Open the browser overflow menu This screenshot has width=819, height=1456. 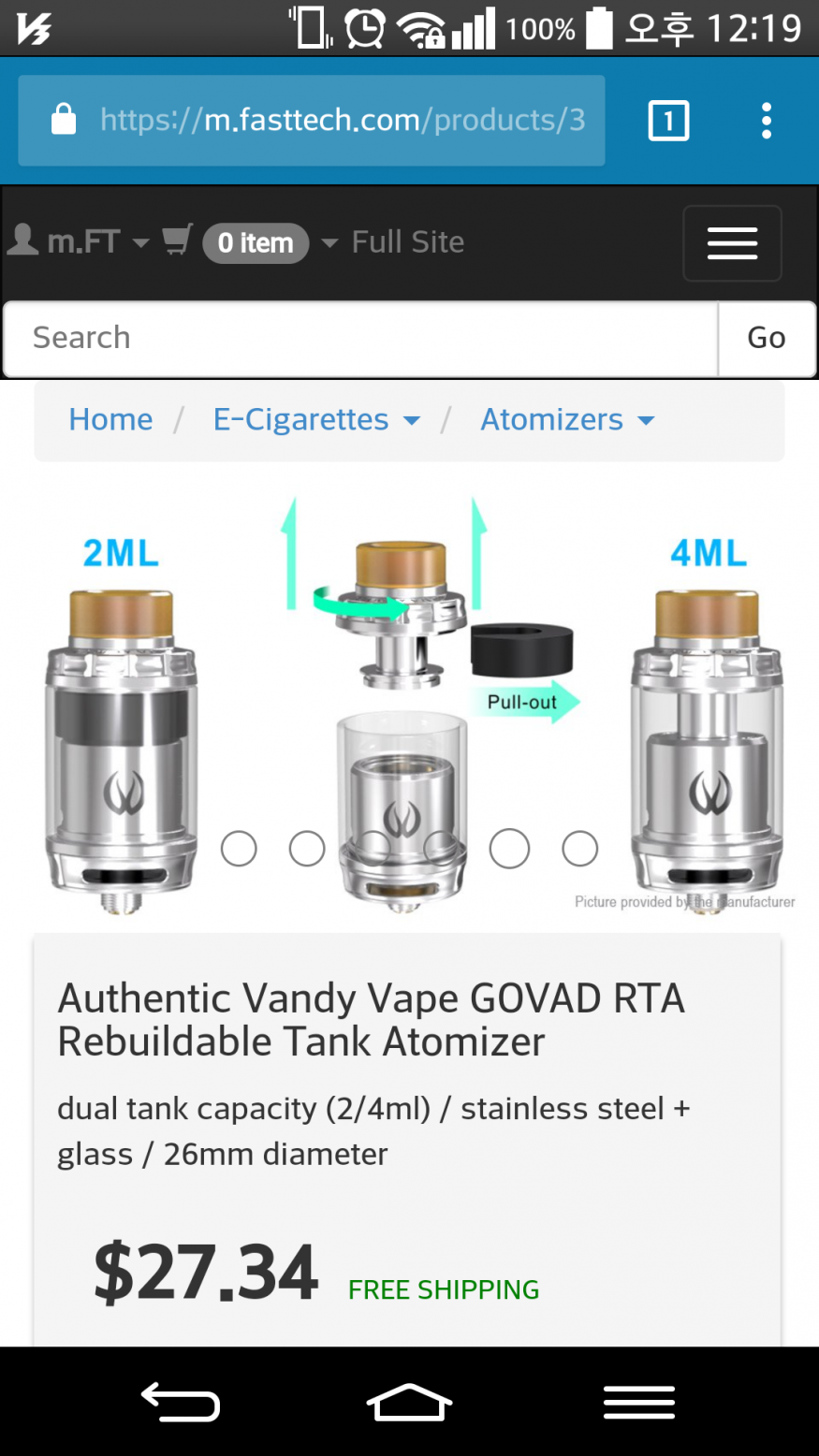tap(767, 121)
